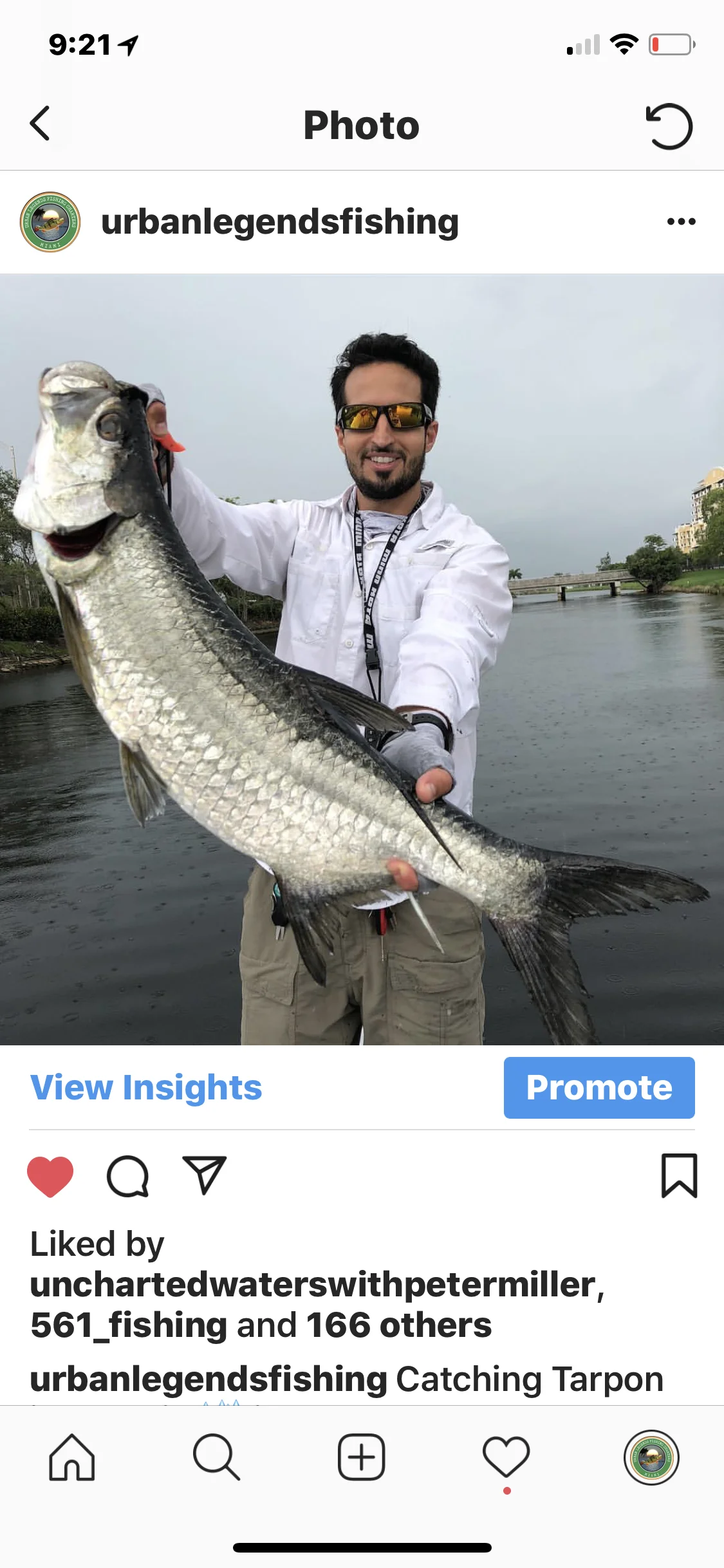The height and width of the screenshot is (1568, 724).
Task: Go back from the Photo screen
Action: tap(40, 124)
